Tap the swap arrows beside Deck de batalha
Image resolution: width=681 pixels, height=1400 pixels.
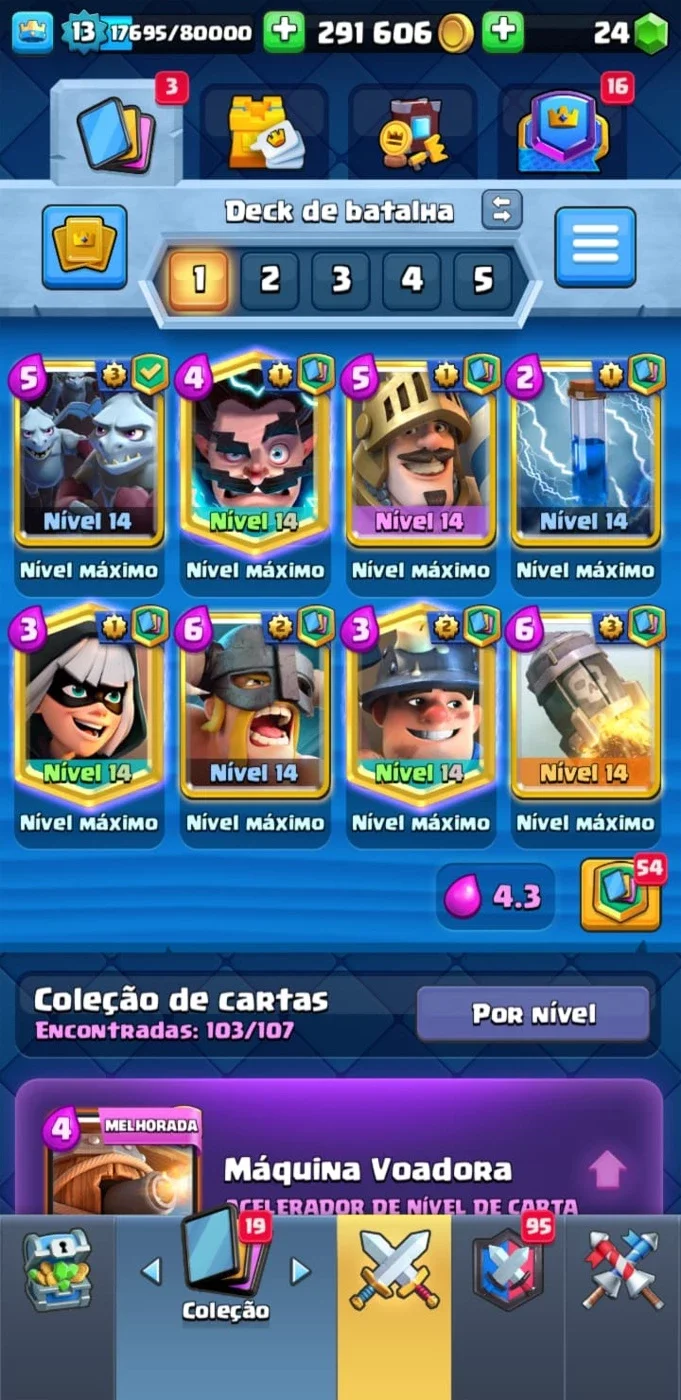502,209
